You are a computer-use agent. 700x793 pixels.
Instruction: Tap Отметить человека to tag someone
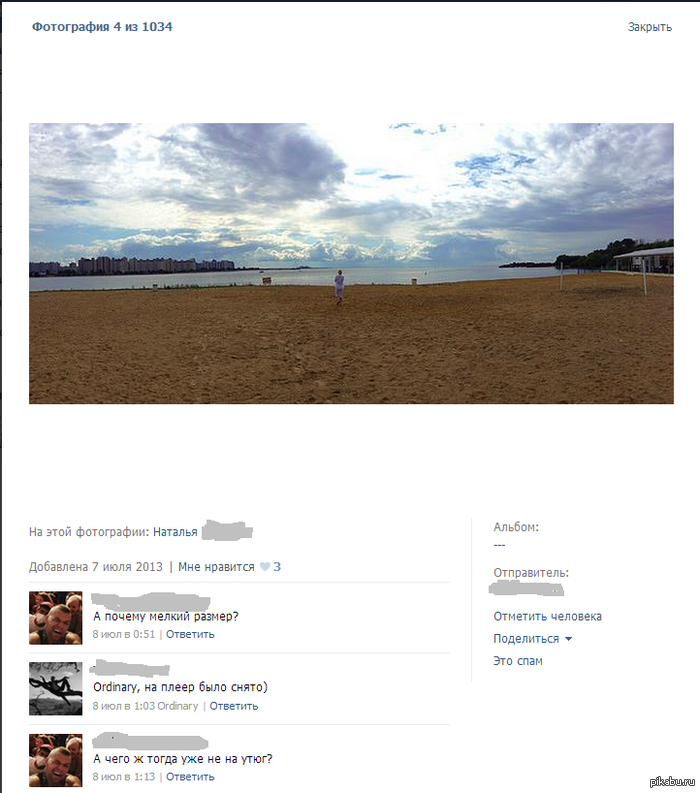point(547,617)
